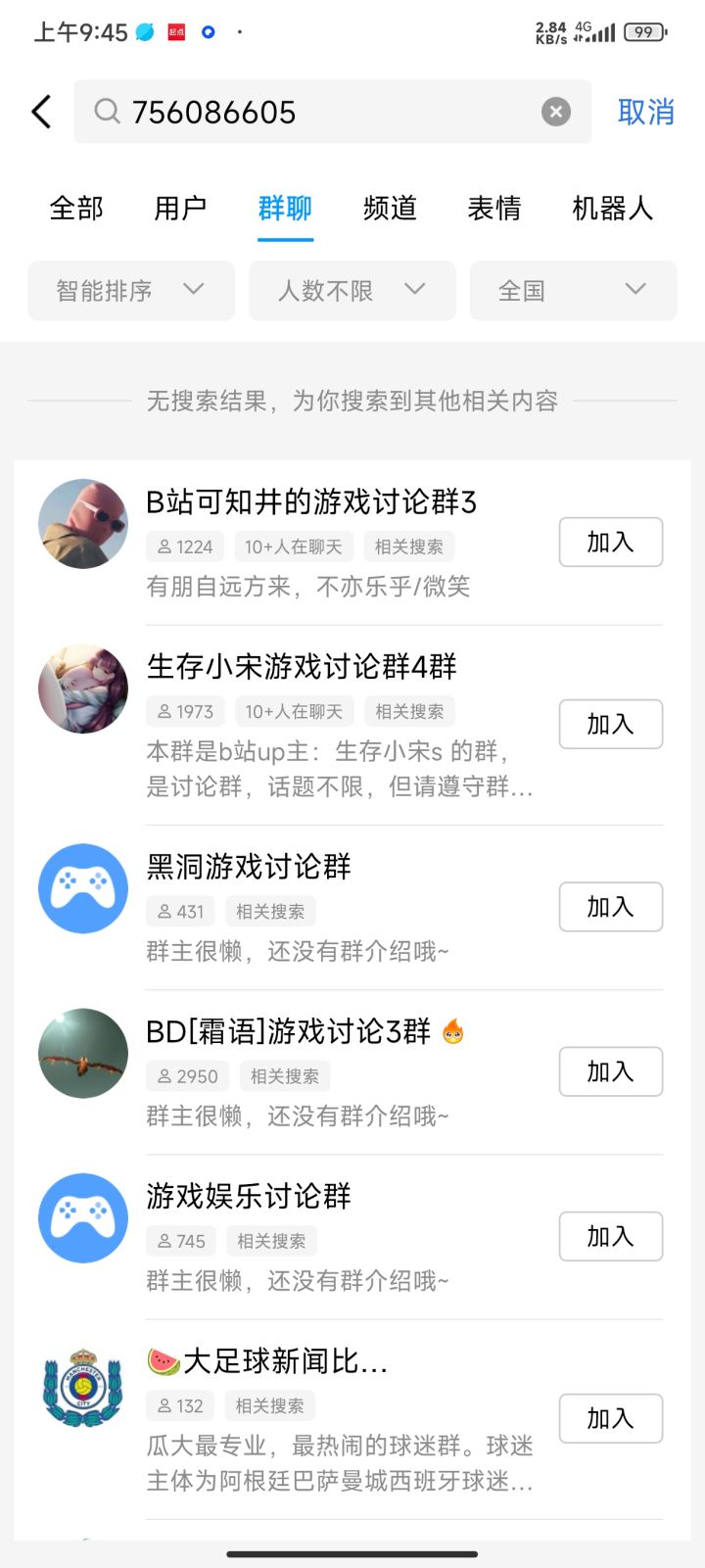Open the 人数不限 member count filter

352,290
